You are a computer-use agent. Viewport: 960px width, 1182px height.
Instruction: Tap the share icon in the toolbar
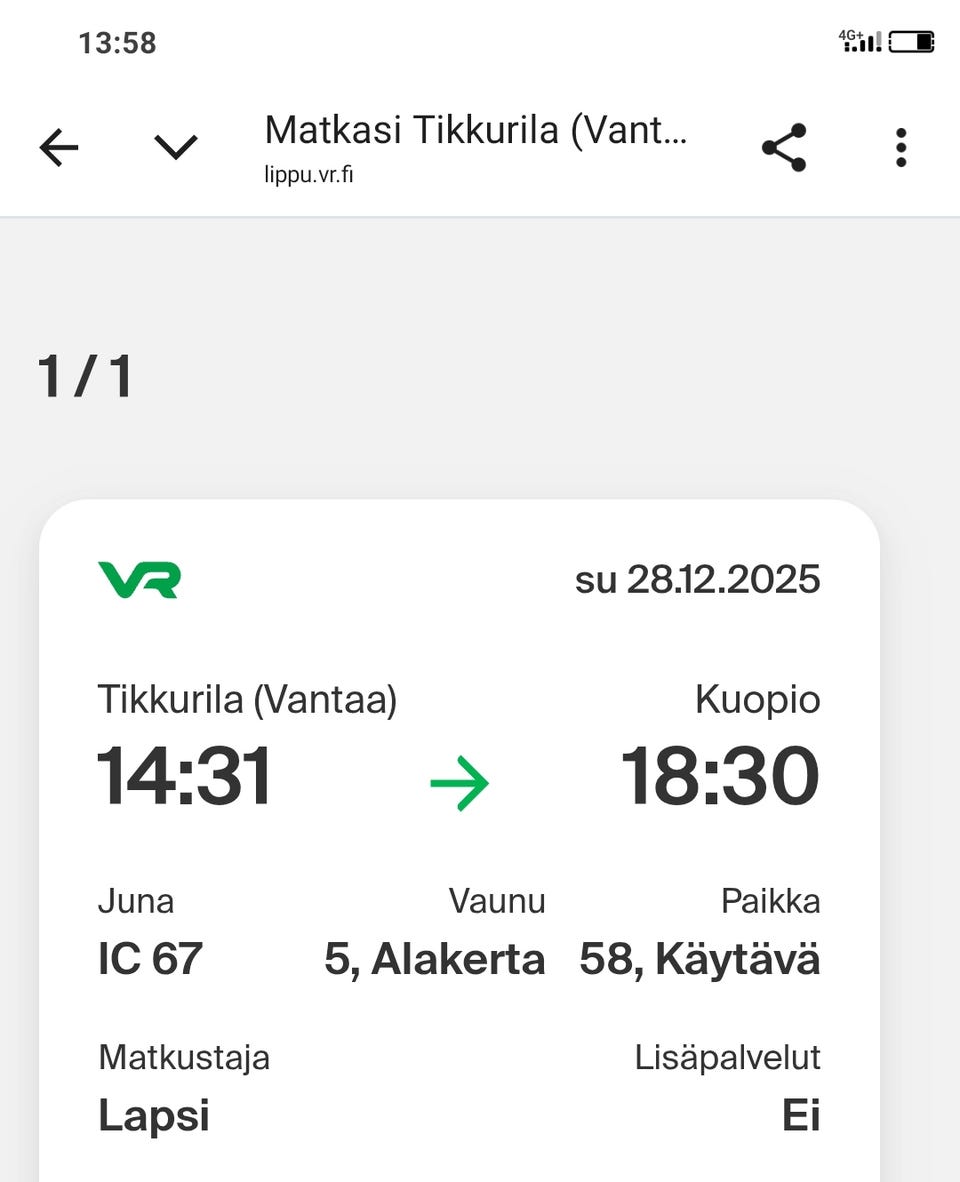[x=783, y=146]
